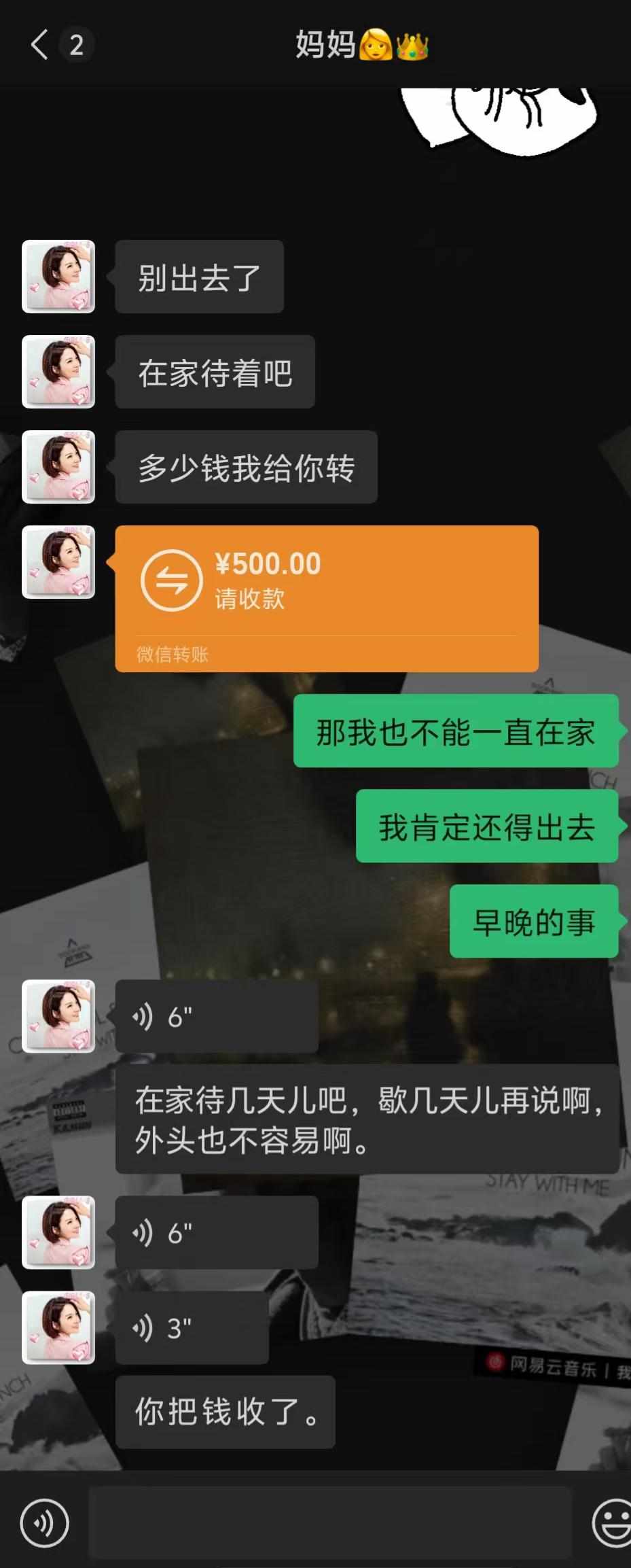Image resolution: width=631 pixels, height=1568 pixels.
Task: Switch to voice input mode
Action: 45,1523
